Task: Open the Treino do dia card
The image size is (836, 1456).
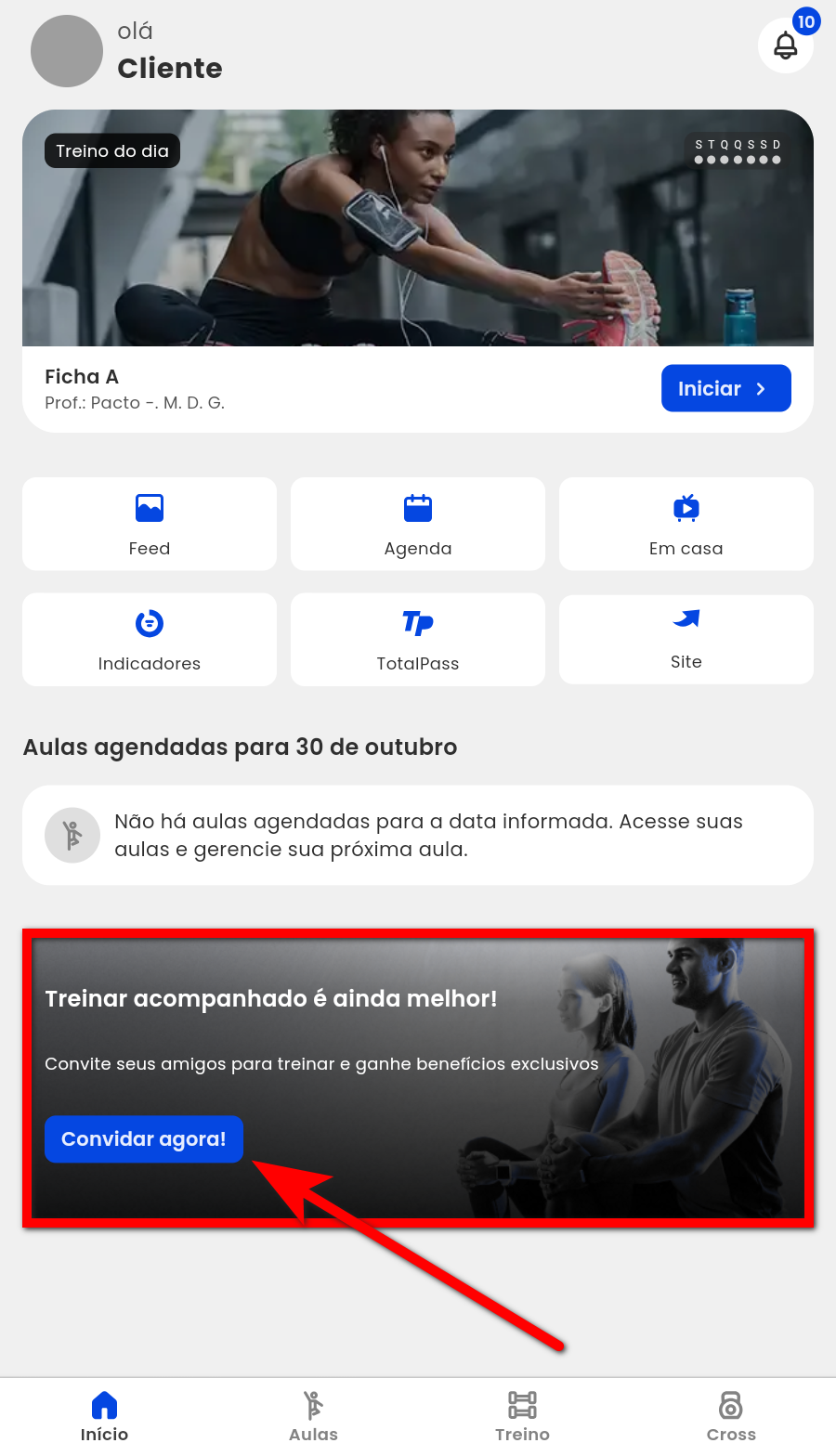Action: pos(418,228)
